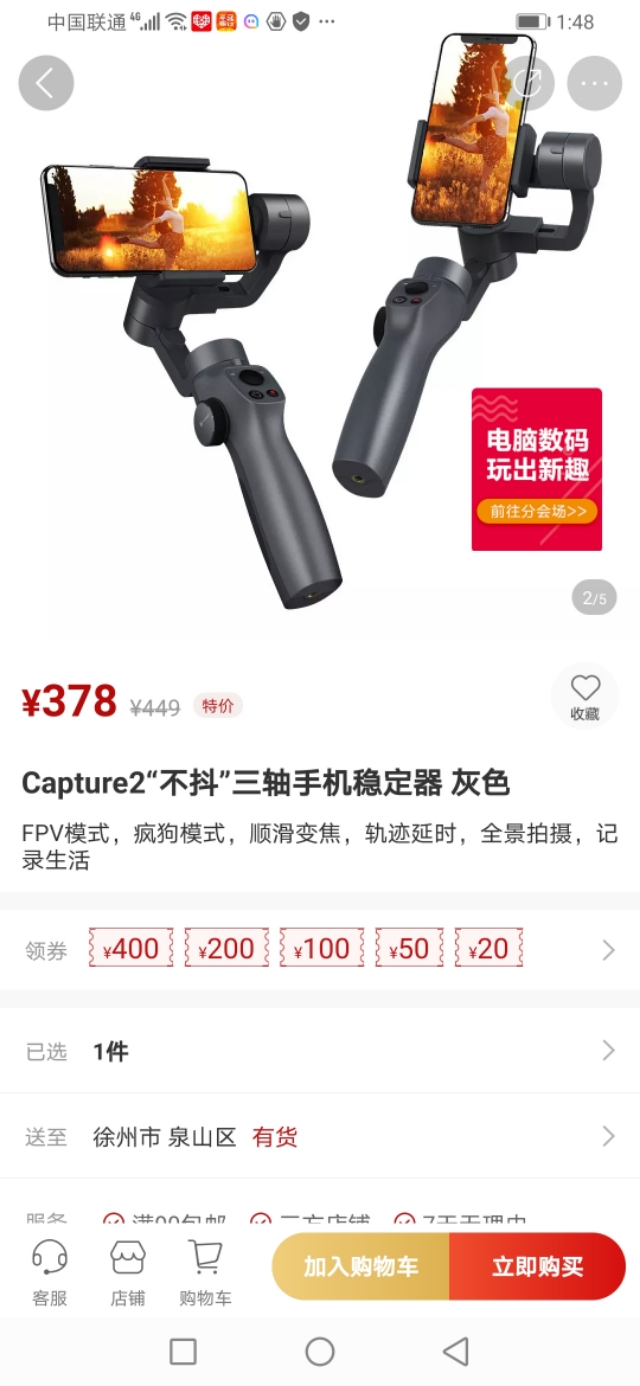Open the 前往分会场 promo banner
This screenshot has width=640, height=1386.
(x=537, y=470)
